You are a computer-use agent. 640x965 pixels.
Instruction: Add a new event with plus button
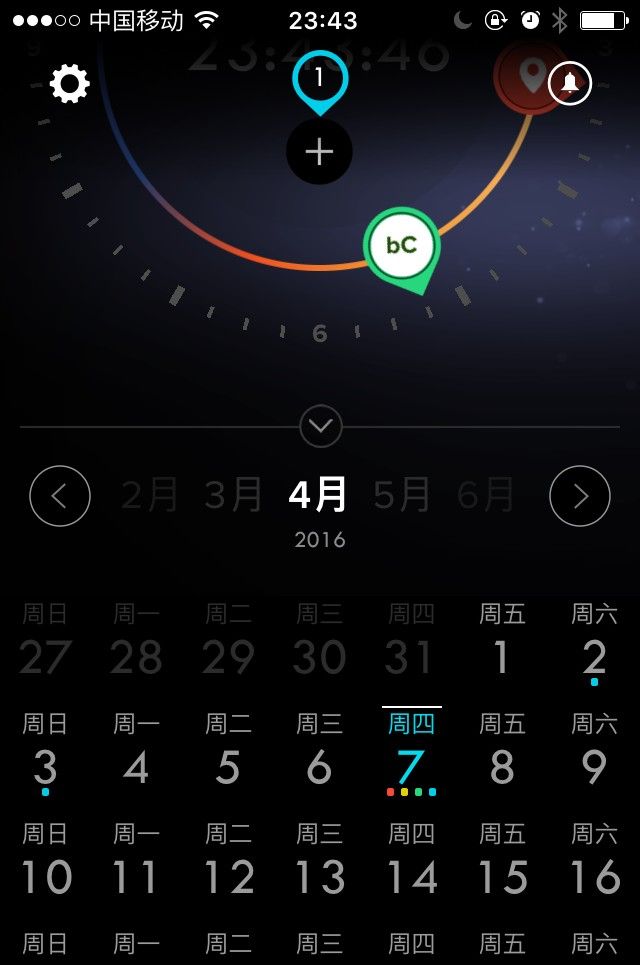click(319, 152)
